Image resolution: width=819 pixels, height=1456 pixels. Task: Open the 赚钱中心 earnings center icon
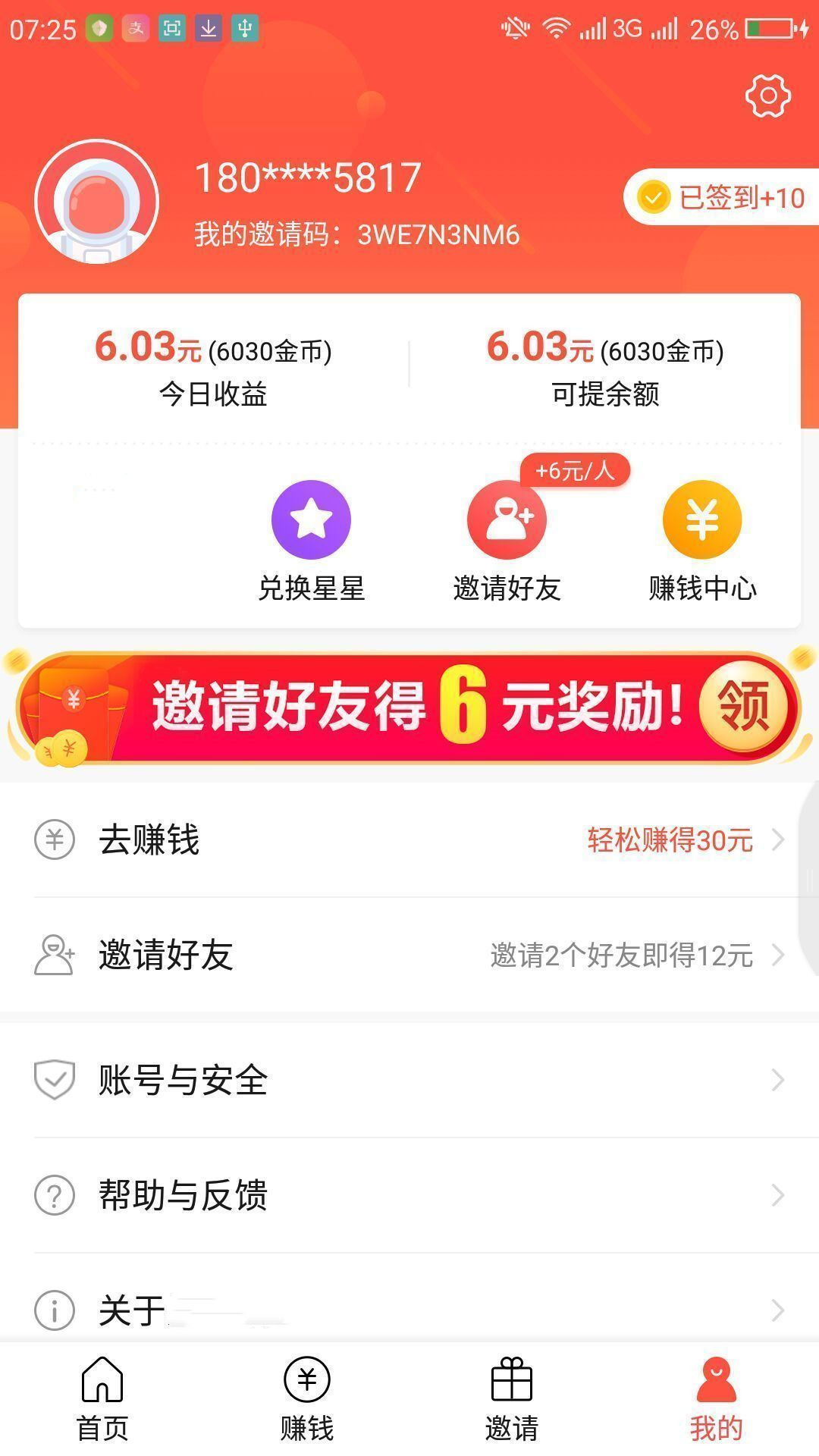point(701,519)
